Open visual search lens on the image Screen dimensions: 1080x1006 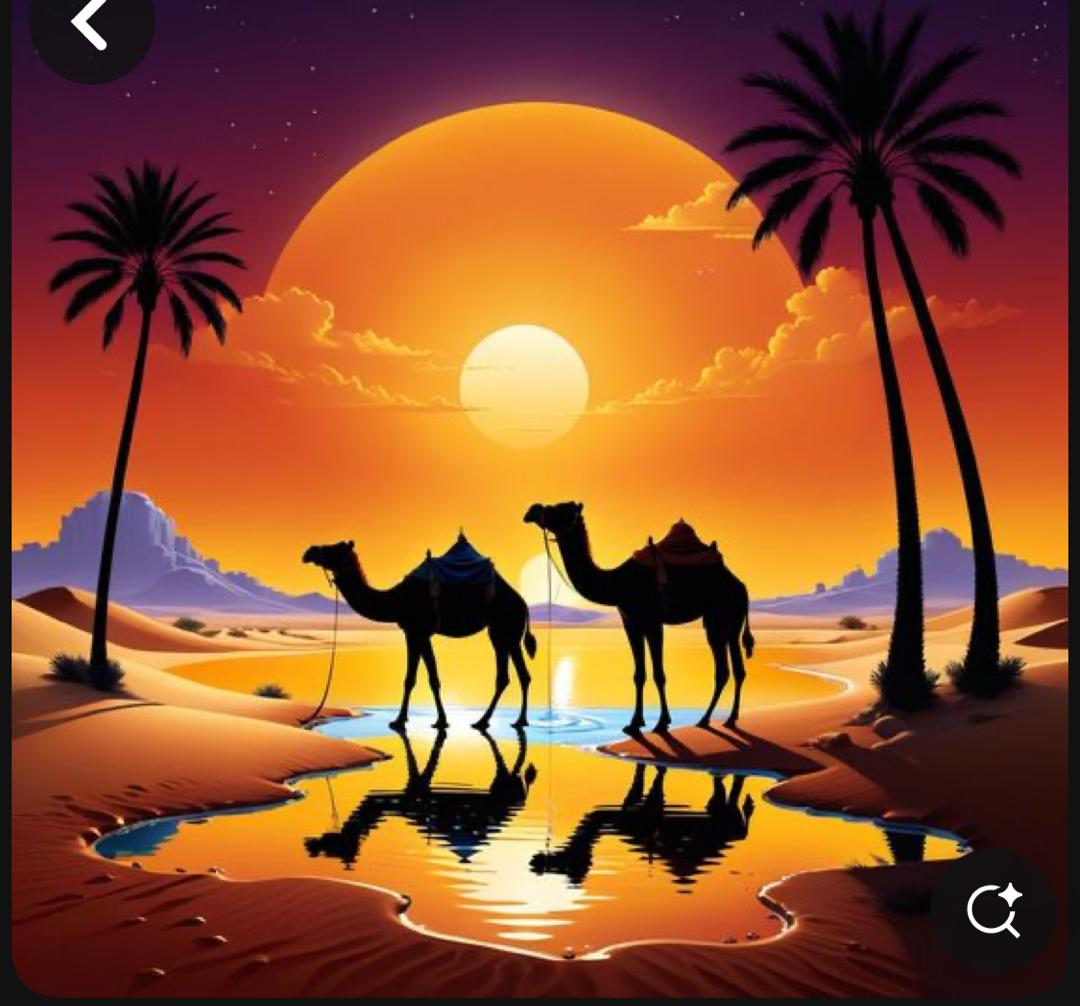[x=993, y=911]
